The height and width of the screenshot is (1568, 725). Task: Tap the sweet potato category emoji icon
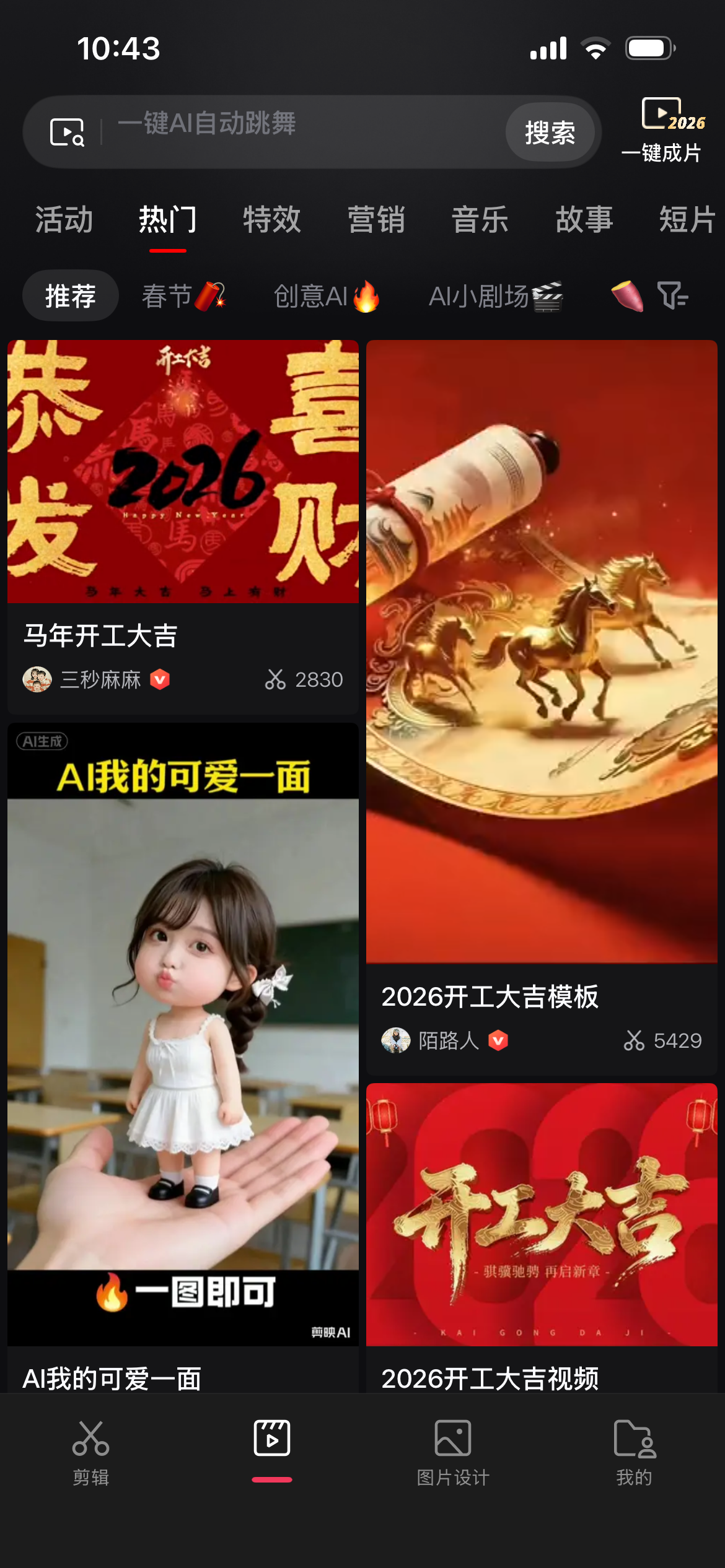pyautogui.click(x=627, y=295)
